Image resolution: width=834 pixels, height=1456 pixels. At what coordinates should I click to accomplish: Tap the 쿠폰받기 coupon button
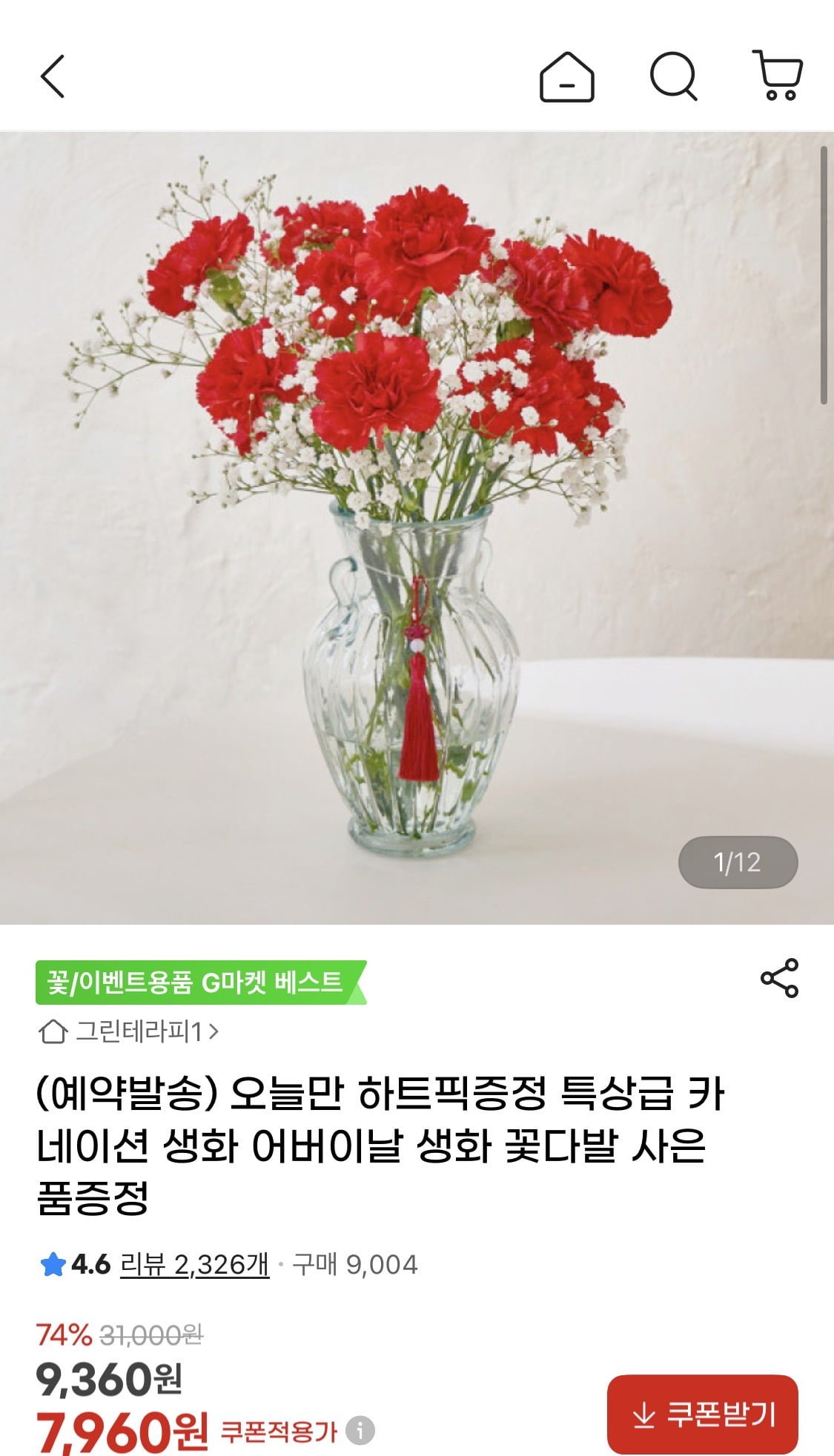702,1414
